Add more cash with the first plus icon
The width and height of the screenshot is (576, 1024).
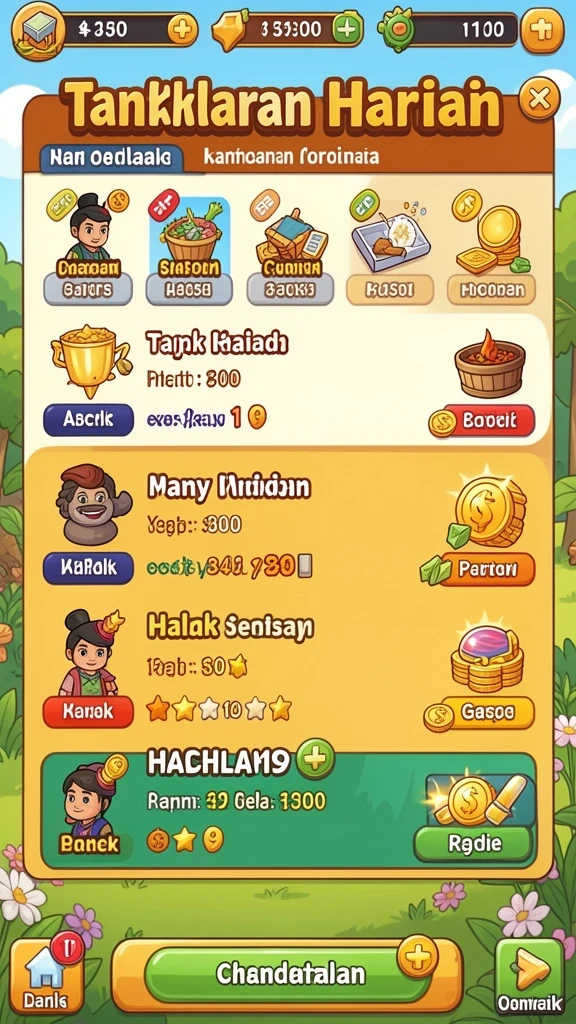182,29
